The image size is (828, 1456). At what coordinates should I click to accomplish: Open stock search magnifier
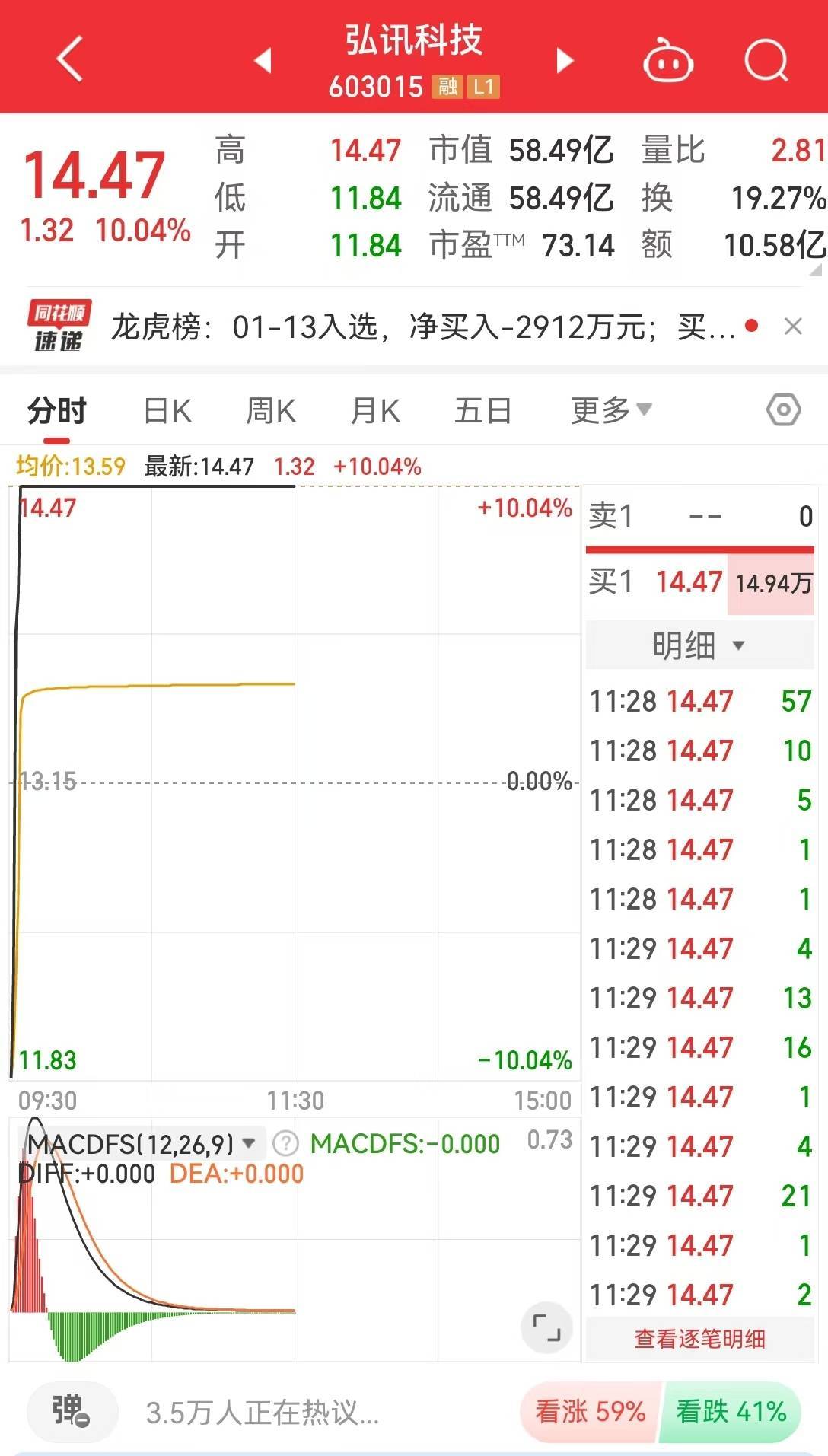coord(766,60)
